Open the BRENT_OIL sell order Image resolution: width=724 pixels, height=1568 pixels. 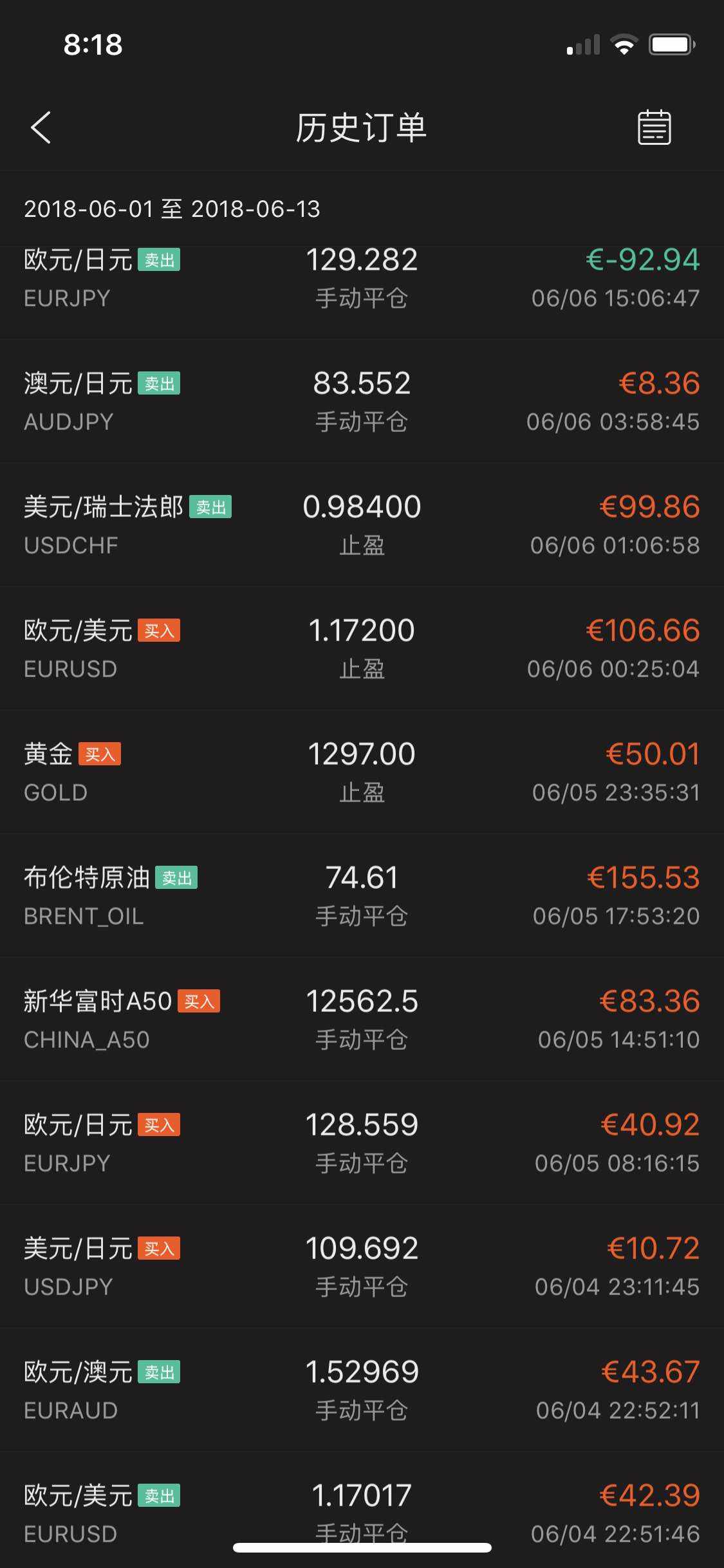(362, 896)
